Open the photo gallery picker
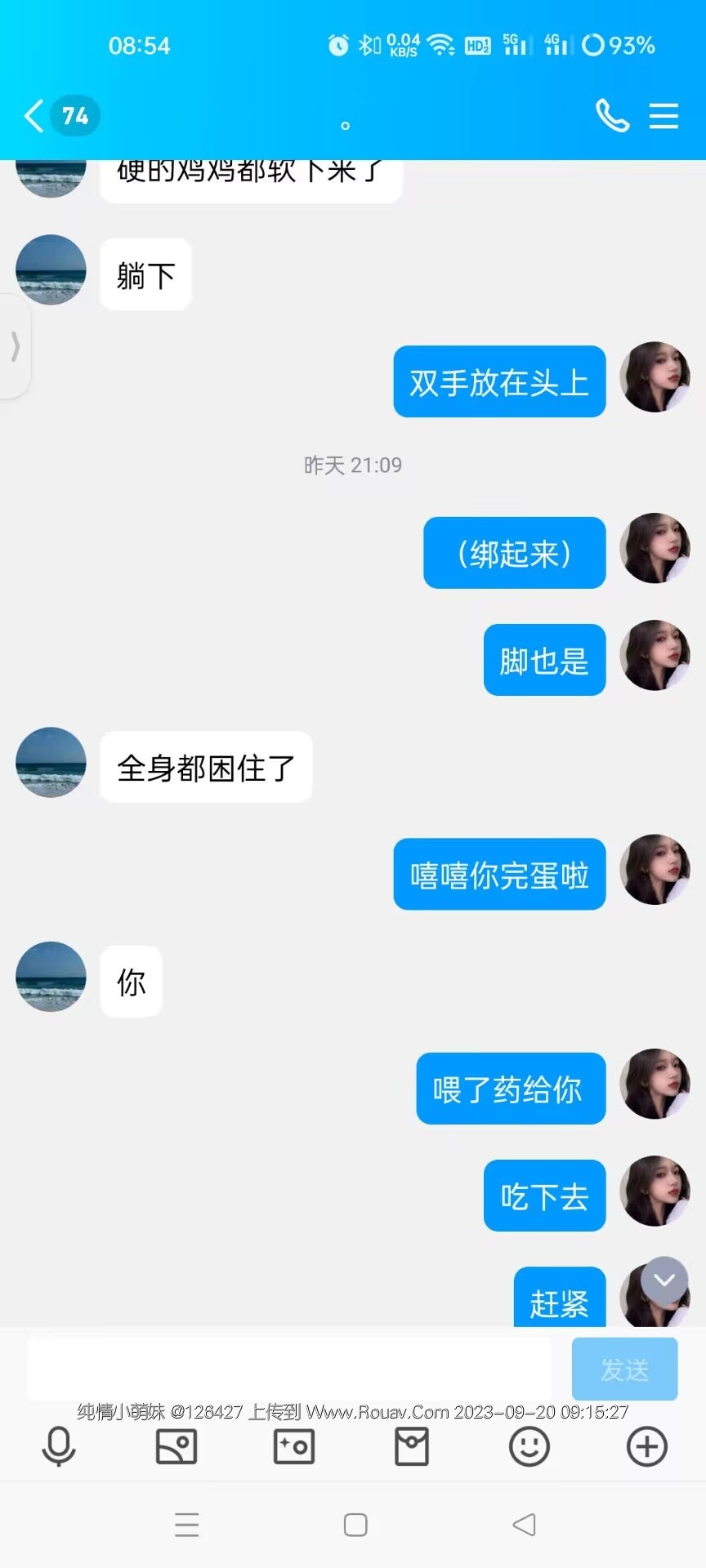Screen dimensions: 706x1568 [x=176, y=1447]
